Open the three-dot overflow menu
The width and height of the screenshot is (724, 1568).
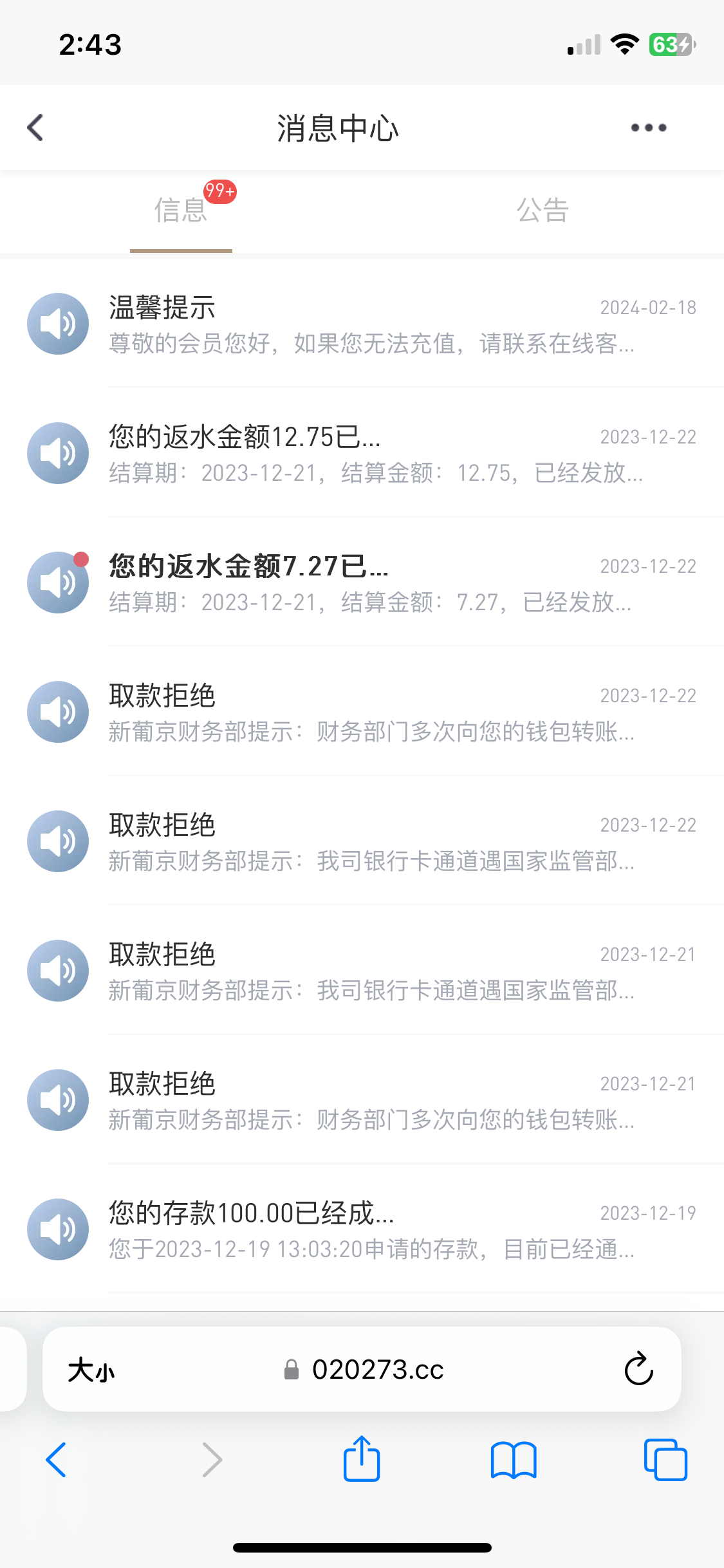[x=648, y=127]
